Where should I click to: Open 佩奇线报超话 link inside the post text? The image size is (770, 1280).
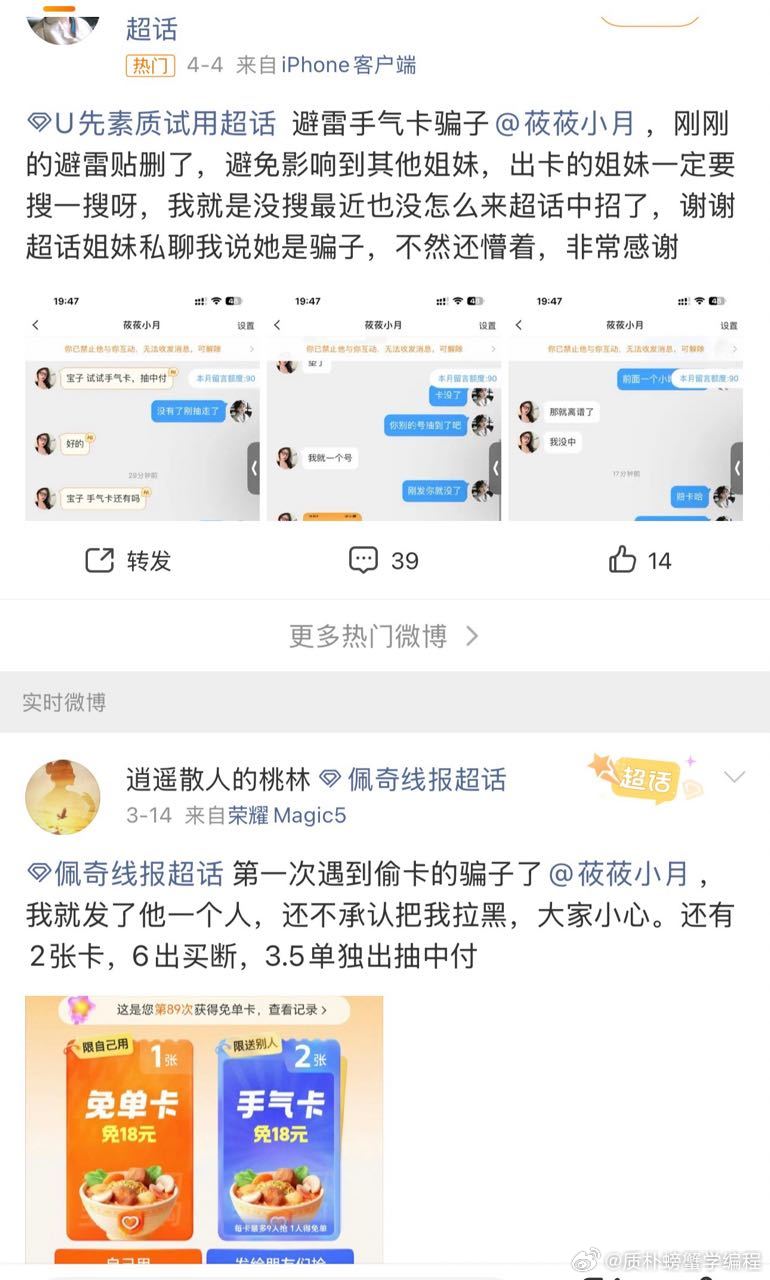click(125, 873)
